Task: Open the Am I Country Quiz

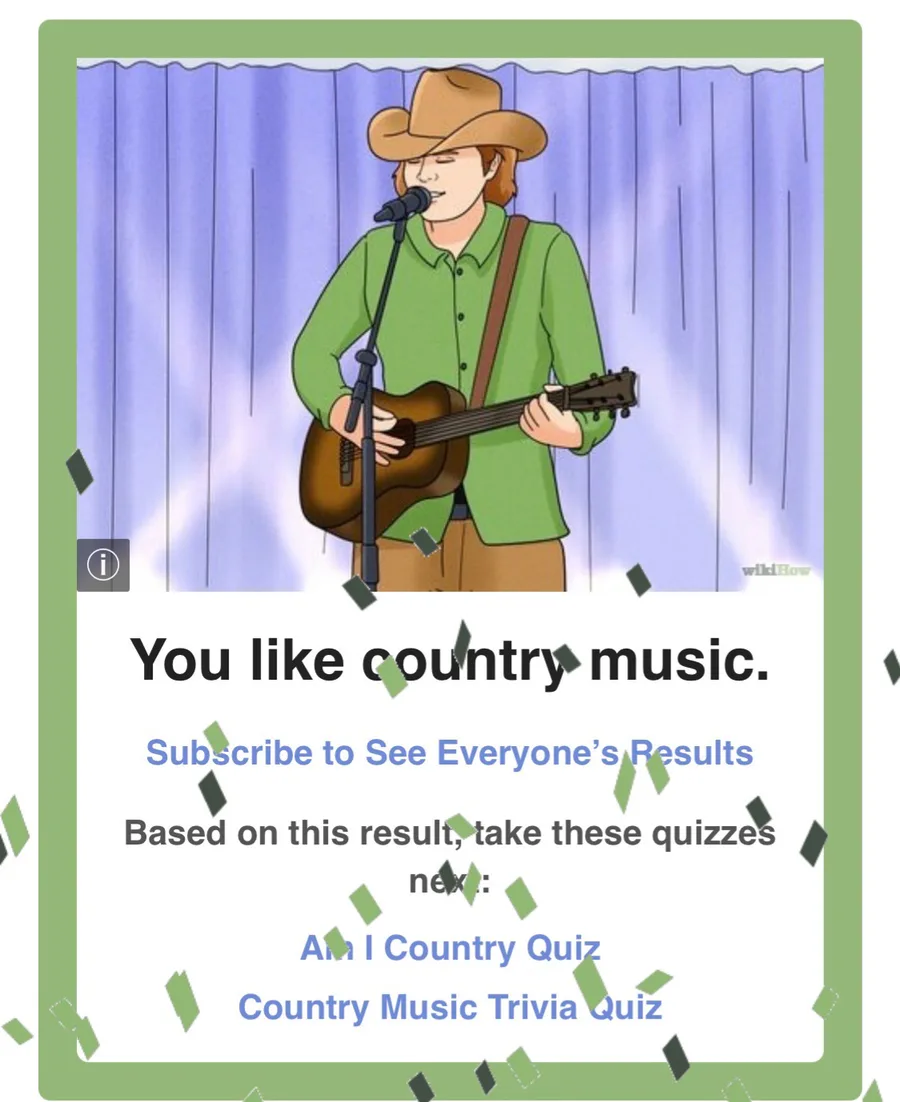Action: 450,948
